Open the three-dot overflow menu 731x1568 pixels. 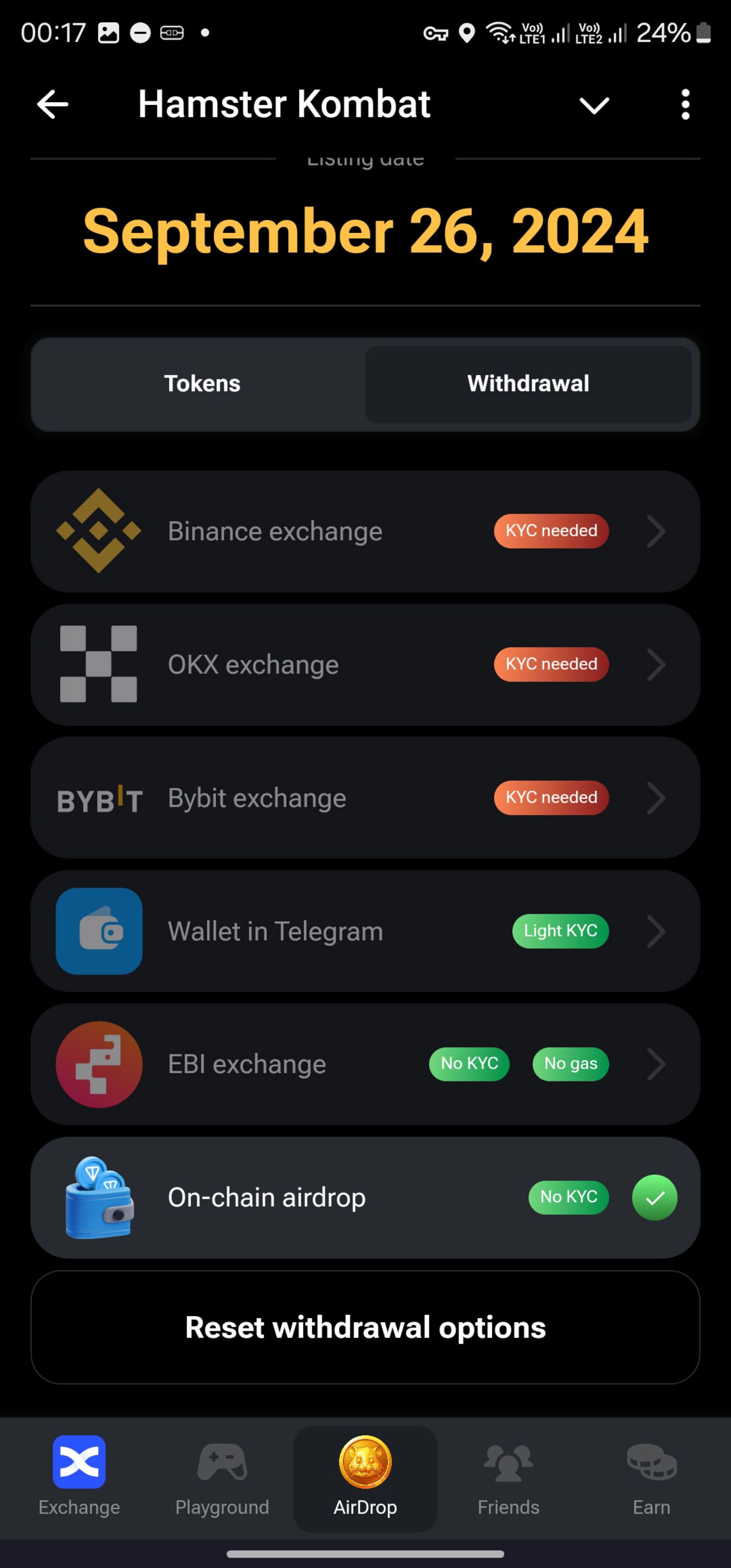pos(685,105)
